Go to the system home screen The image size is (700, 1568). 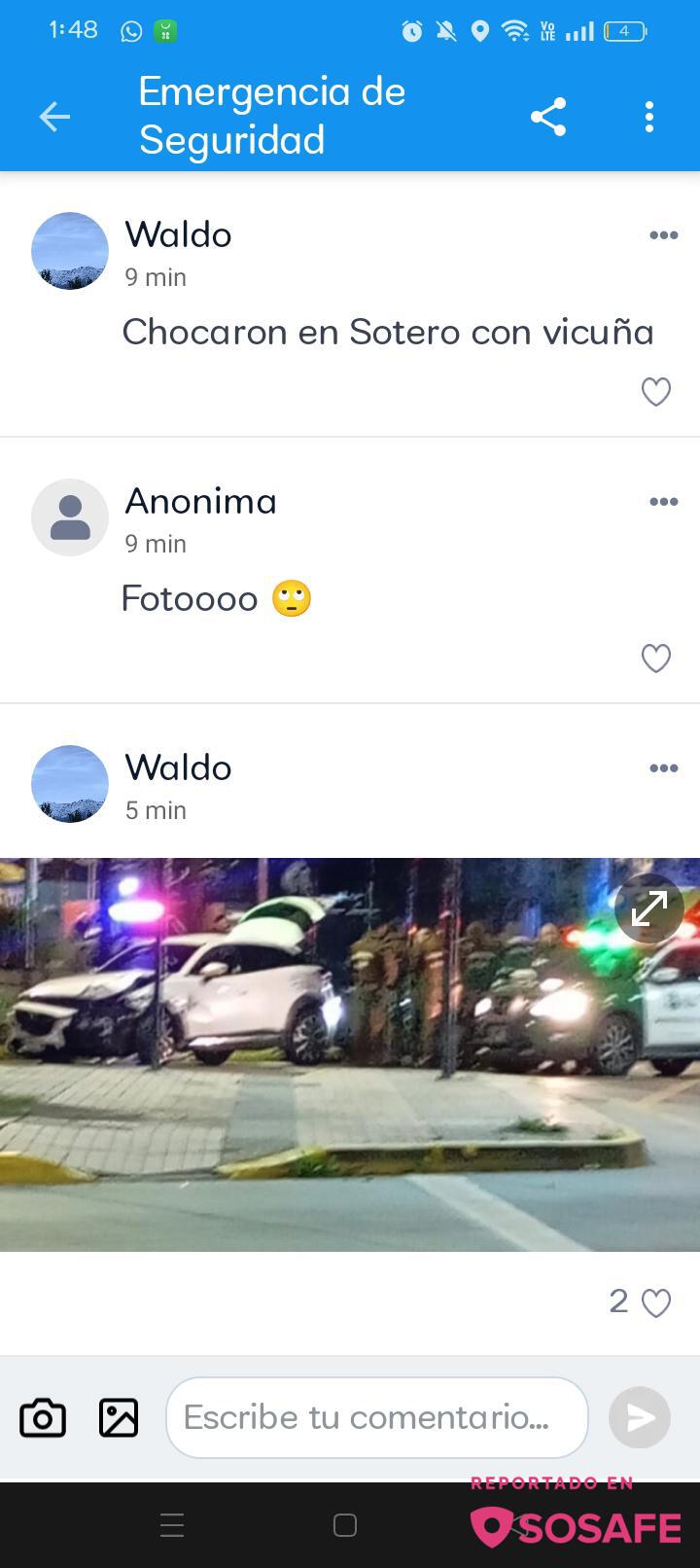tap(345, 1525)
